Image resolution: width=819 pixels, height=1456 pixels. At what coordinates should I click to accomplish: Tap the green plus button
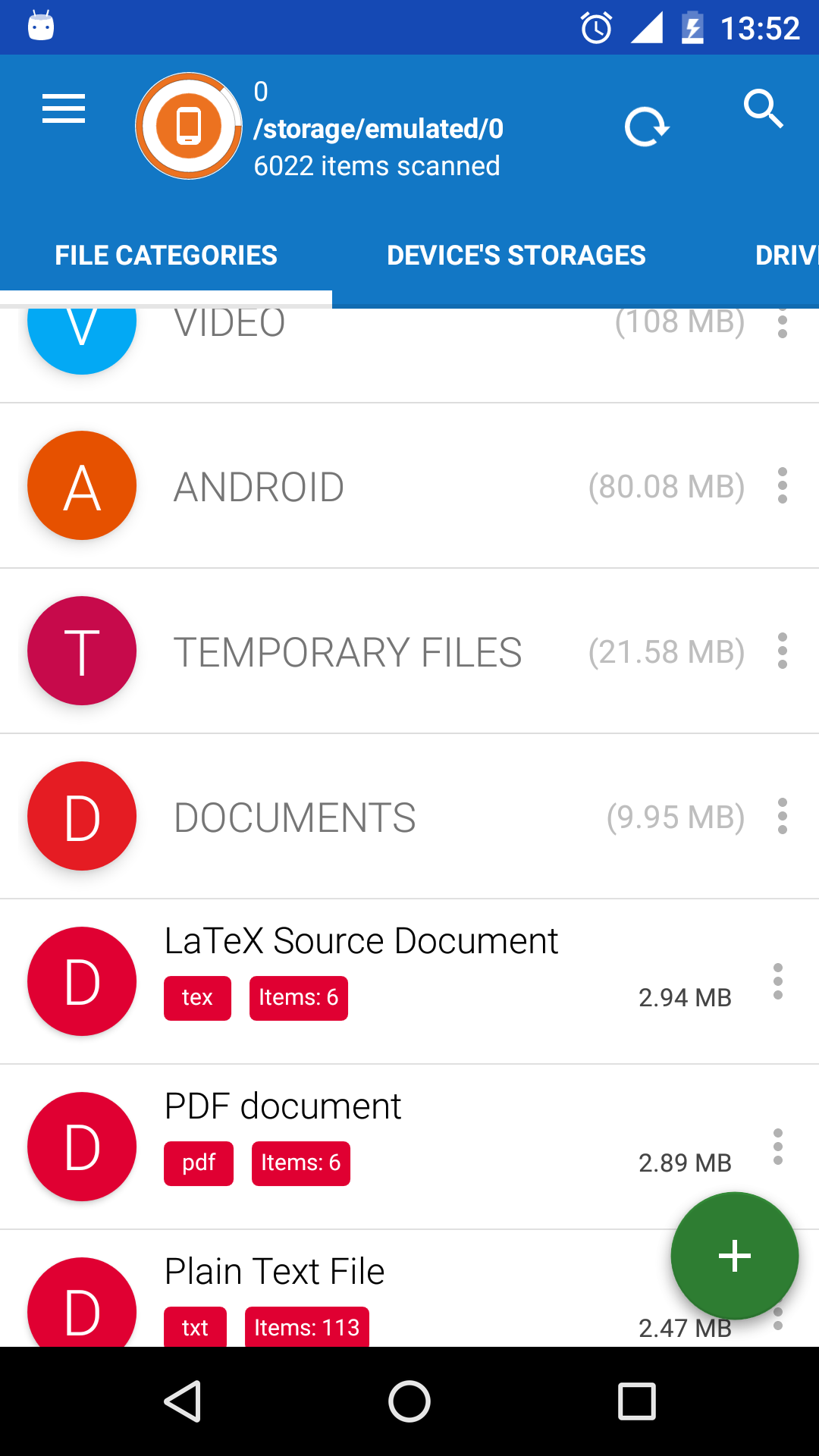point(733,1256)
